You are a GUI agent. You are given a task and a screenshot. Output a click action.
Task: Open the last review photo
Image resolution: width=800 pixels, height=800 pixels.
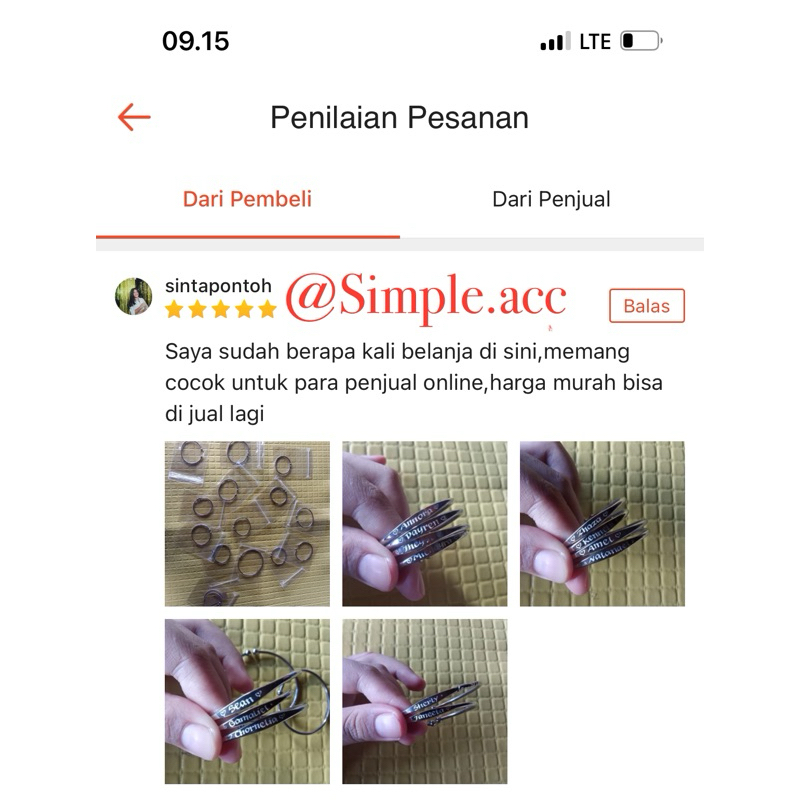tap(424, 700)
